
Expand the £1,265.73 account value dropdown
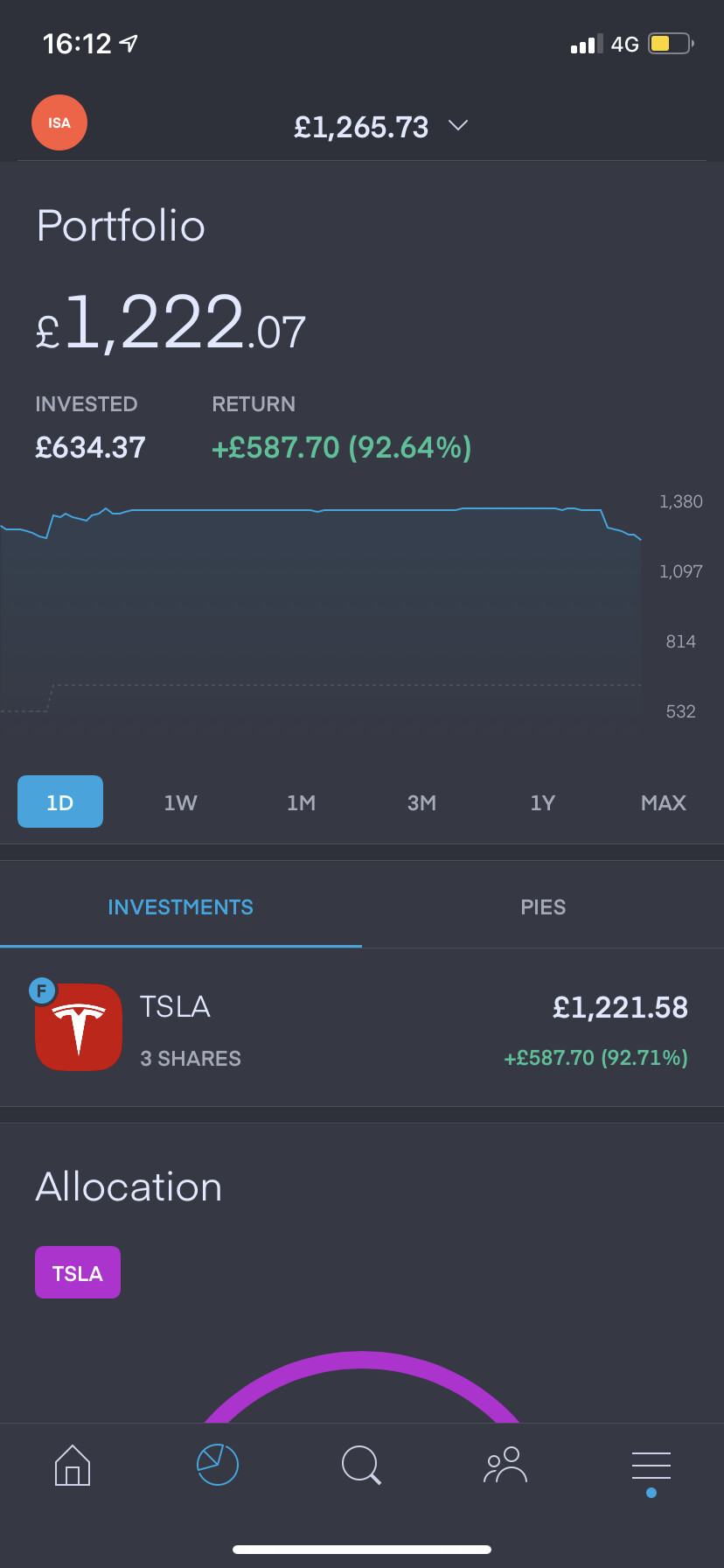pyautogui.click(x=380, y=127)
